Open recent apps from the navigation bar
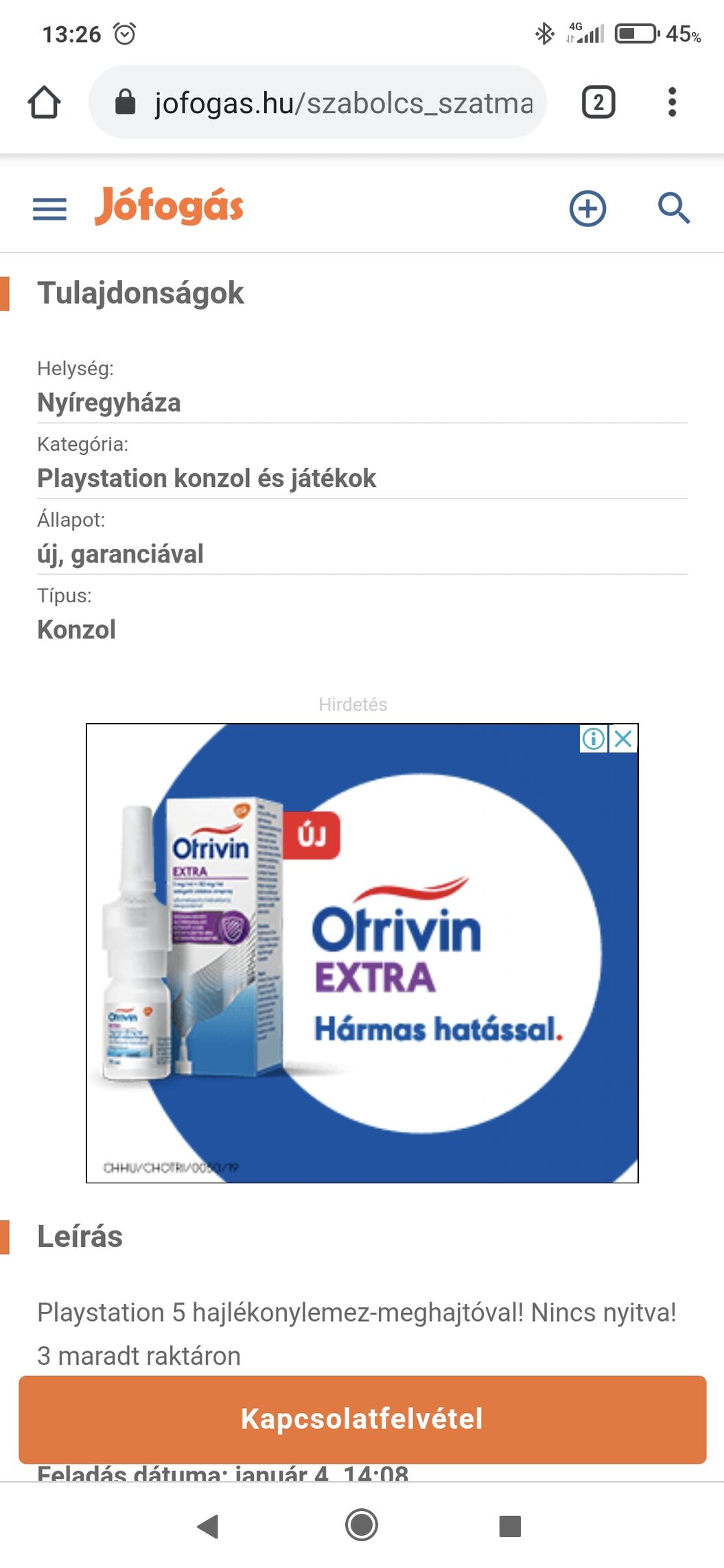 pyautogui.click(x=510, y=1526)
